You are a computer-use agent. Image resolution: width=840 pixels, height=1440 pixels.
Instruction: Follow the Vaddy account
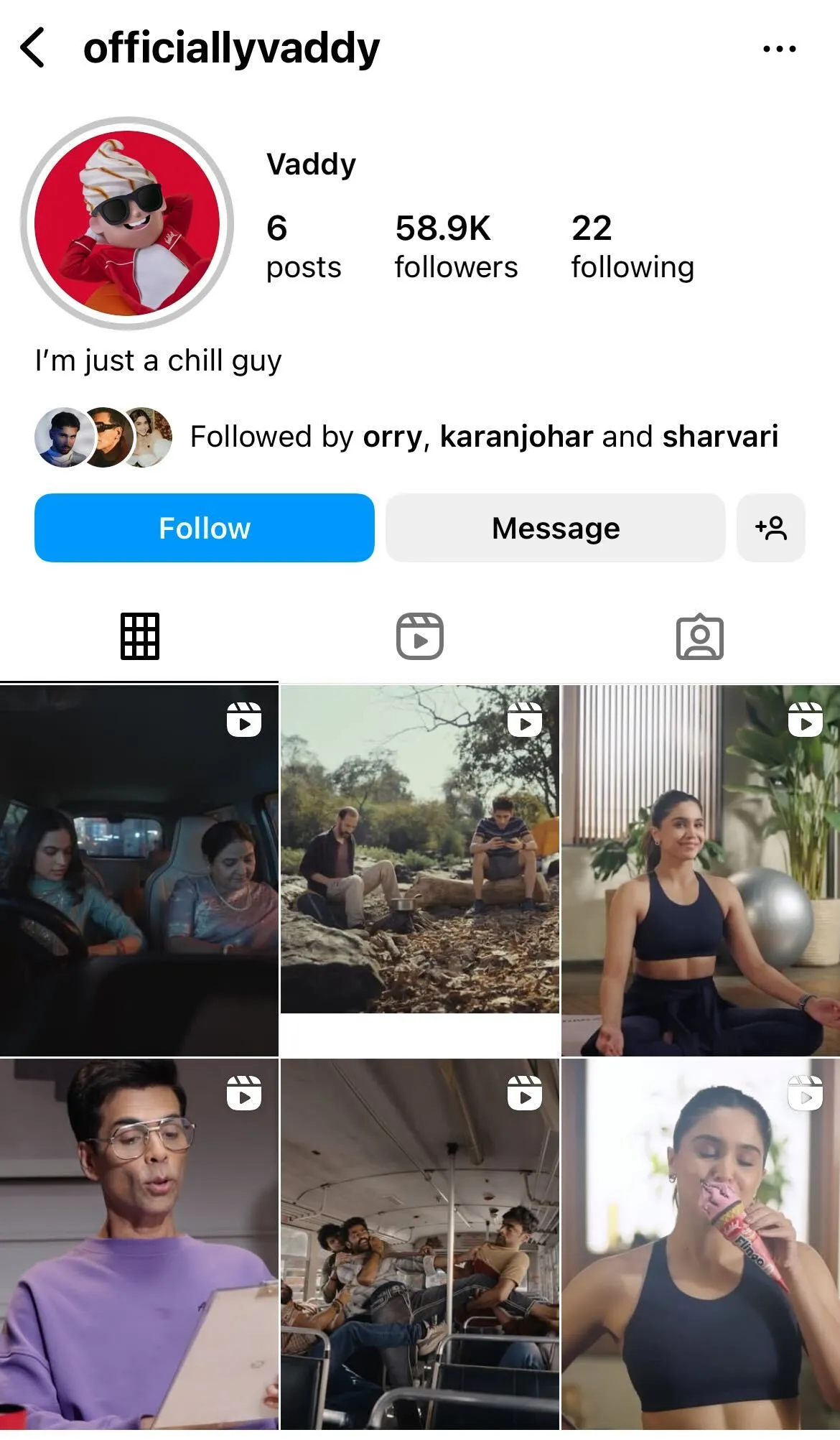(205, 528)
